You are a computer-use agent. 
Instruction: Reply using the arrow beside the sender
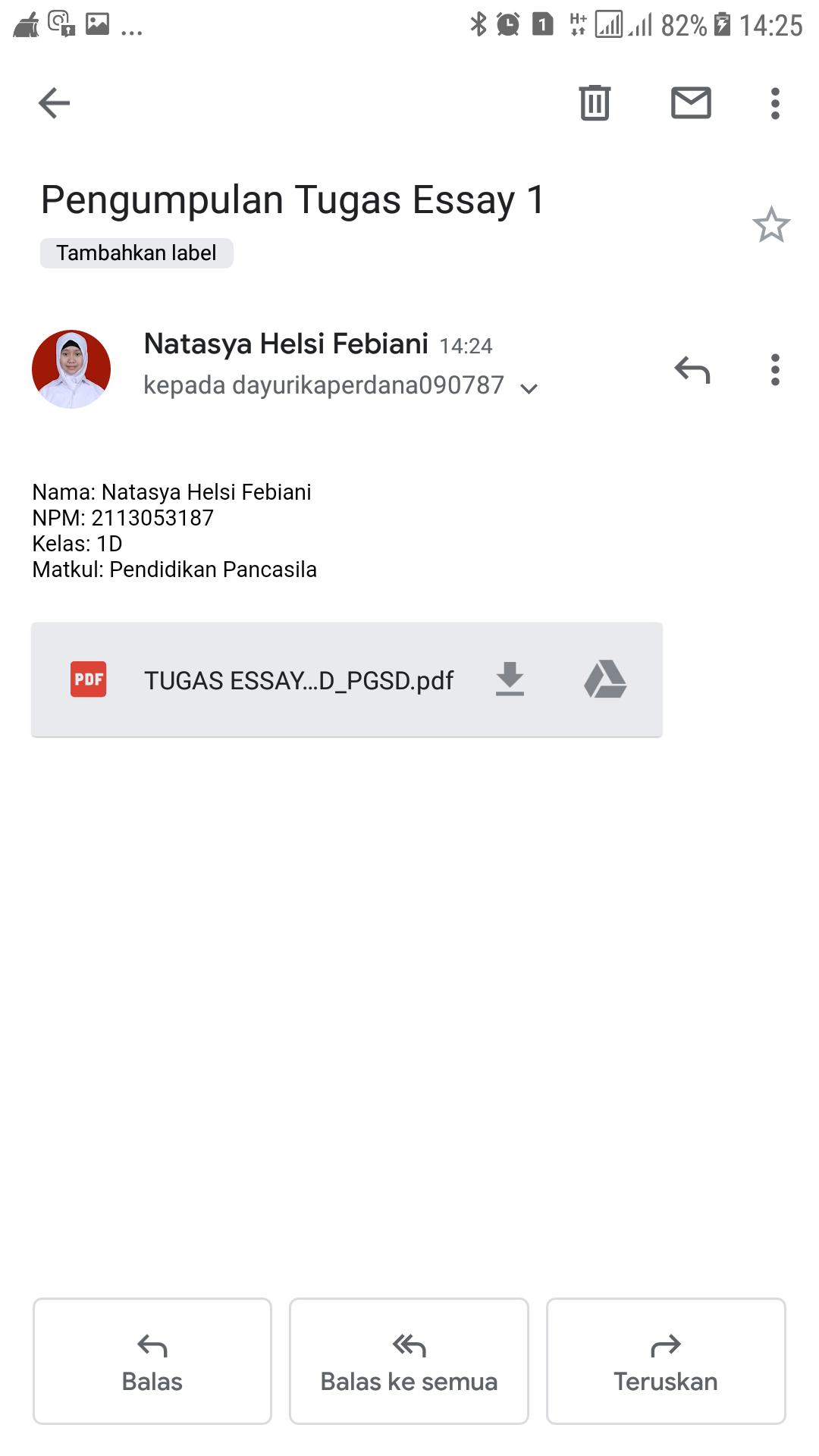(692, 370)
